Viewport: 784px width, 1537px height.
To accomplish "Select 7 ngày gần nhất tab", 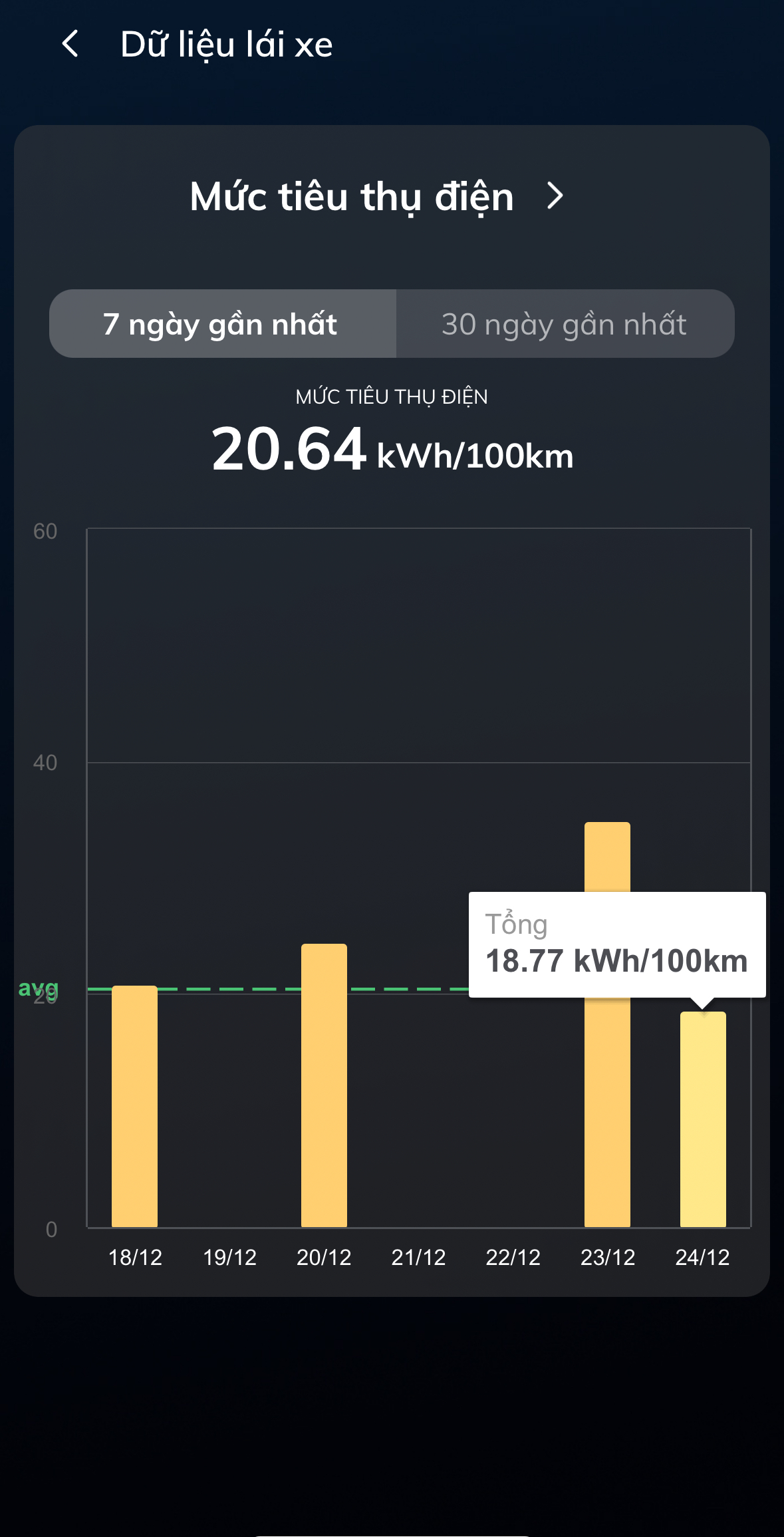I will point(222,324).
